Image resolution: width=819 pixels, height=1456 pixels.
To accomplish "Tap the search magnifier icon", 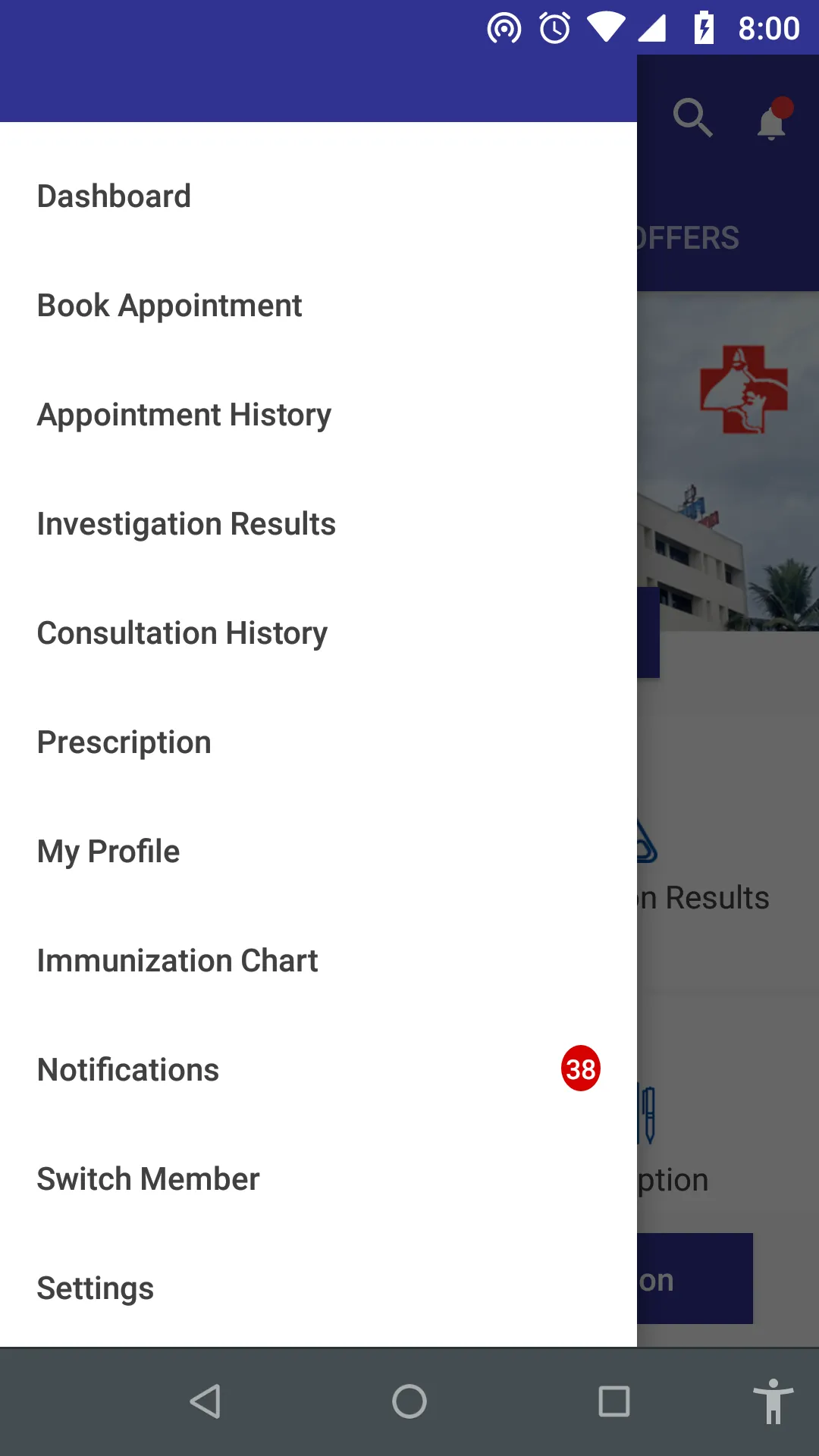I will click(692, 118).
